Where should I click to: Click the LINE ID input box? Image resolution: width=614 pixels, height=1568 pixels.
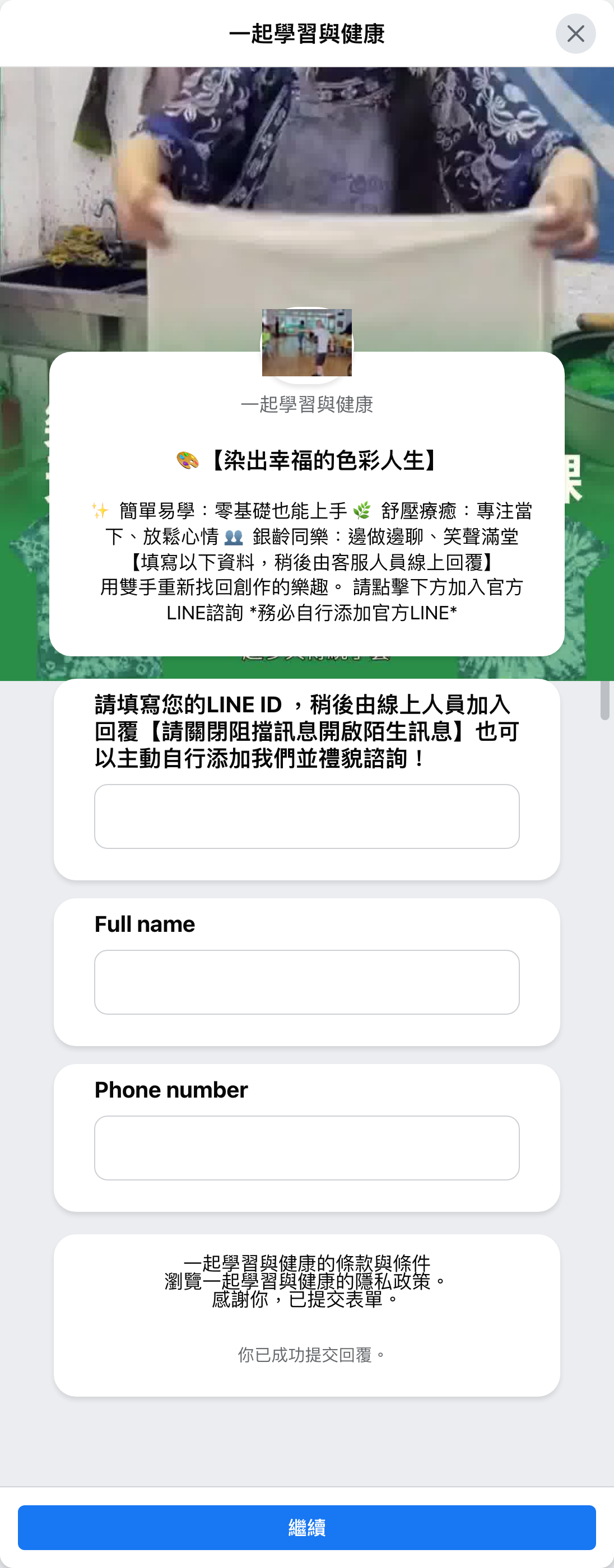coord(306,816)
